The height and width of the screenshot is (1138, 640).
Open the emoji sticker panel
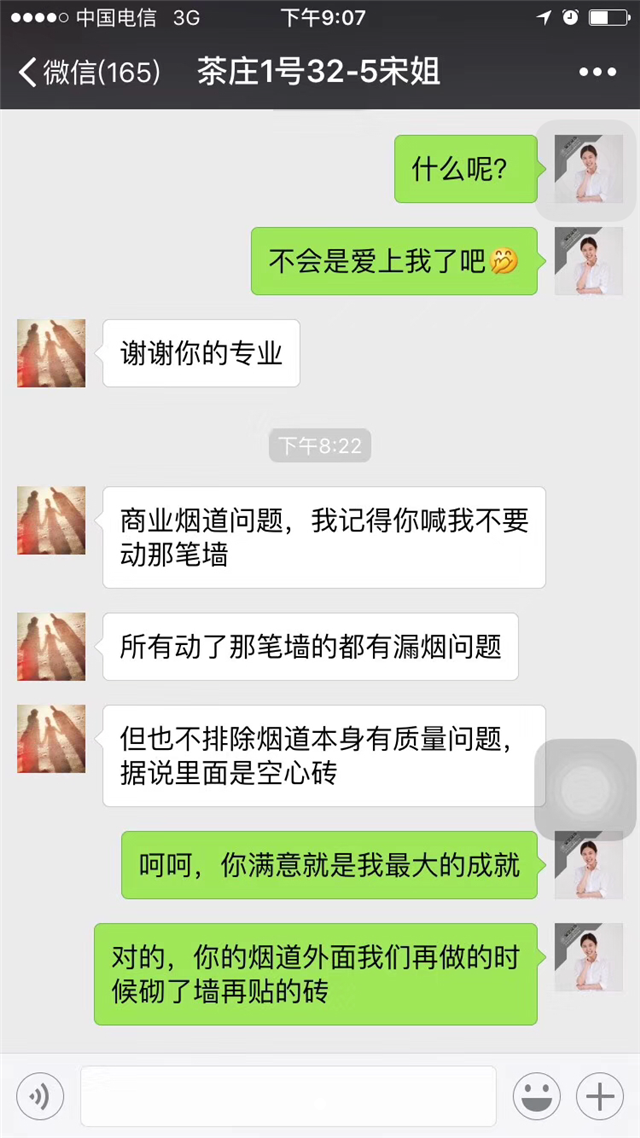point(537,1097)
